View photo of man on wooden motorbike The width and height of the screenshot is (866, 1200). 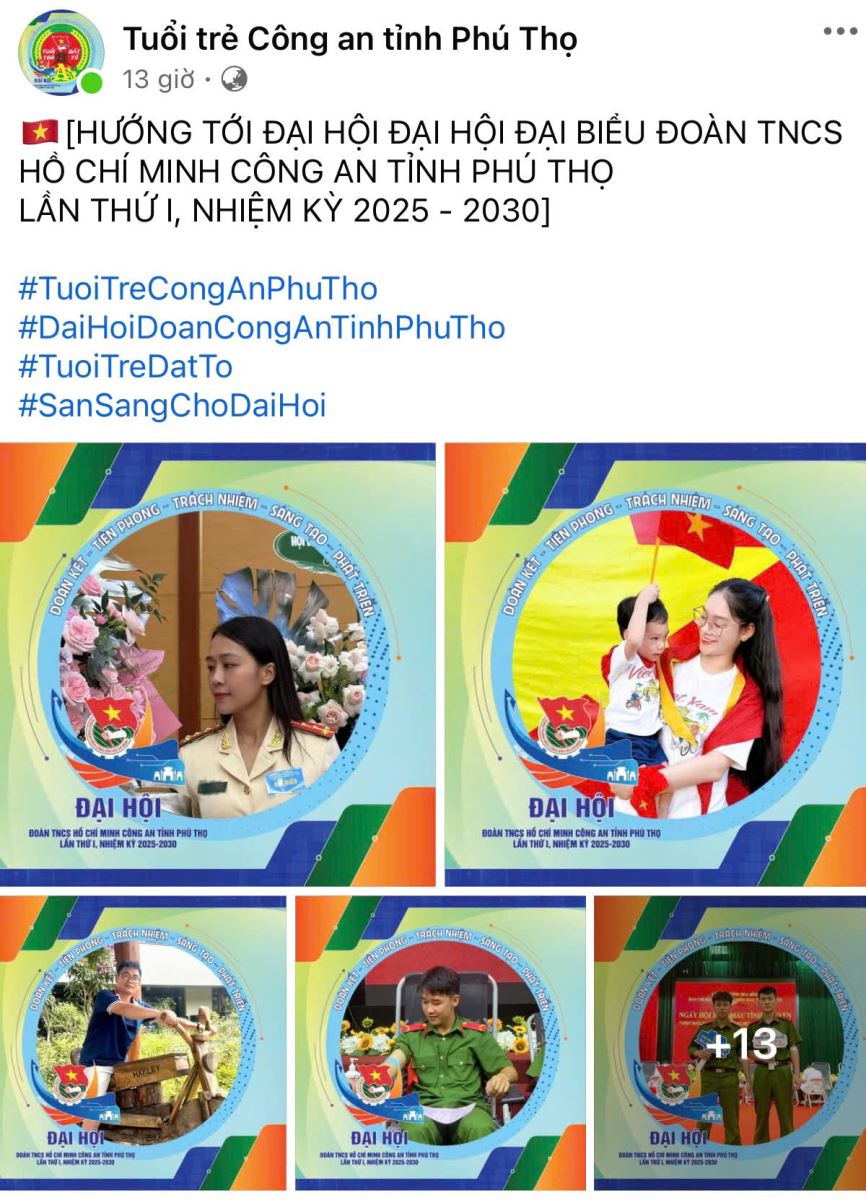[143, 1042]
